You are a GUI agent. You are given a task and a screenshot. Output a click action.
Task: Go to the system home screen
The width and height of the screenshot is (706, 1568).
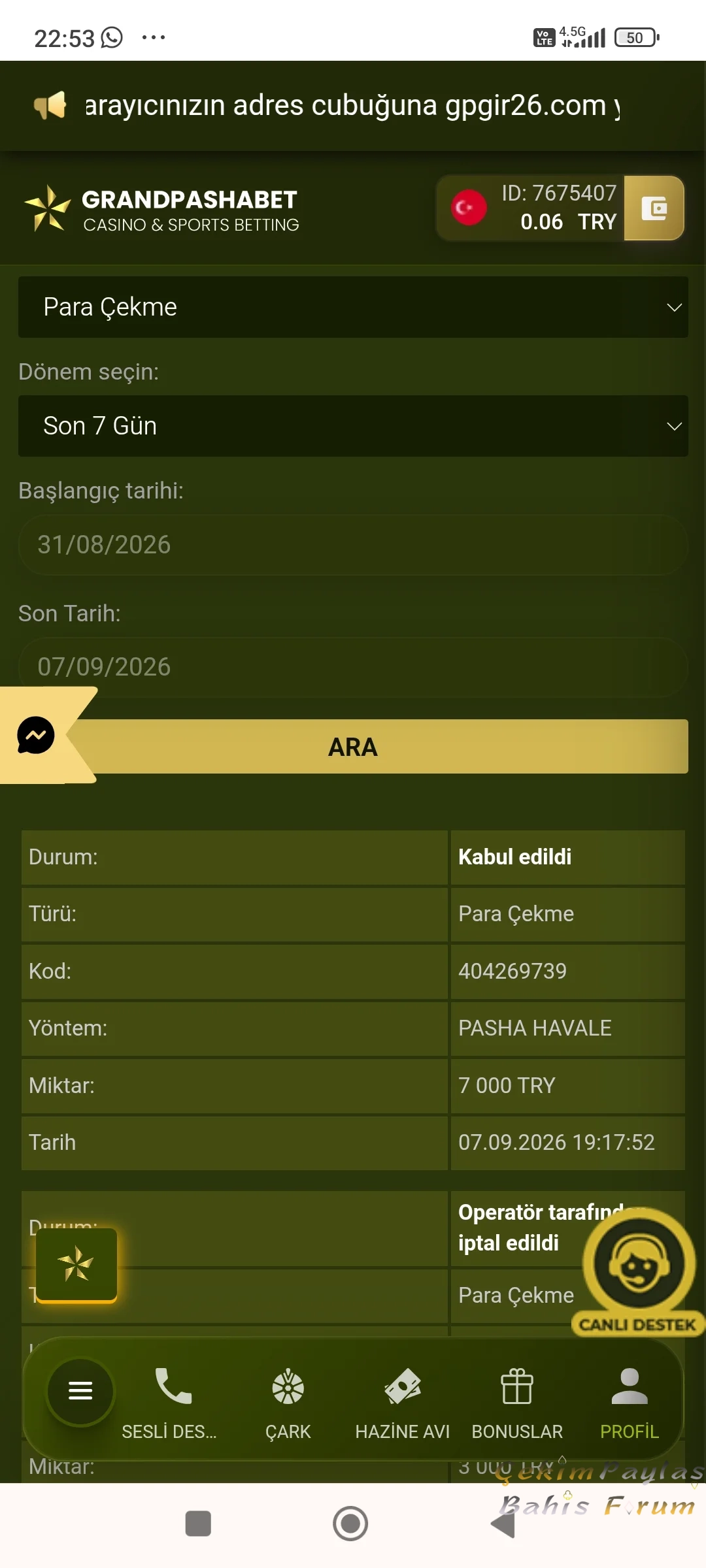coord(350,1524)
